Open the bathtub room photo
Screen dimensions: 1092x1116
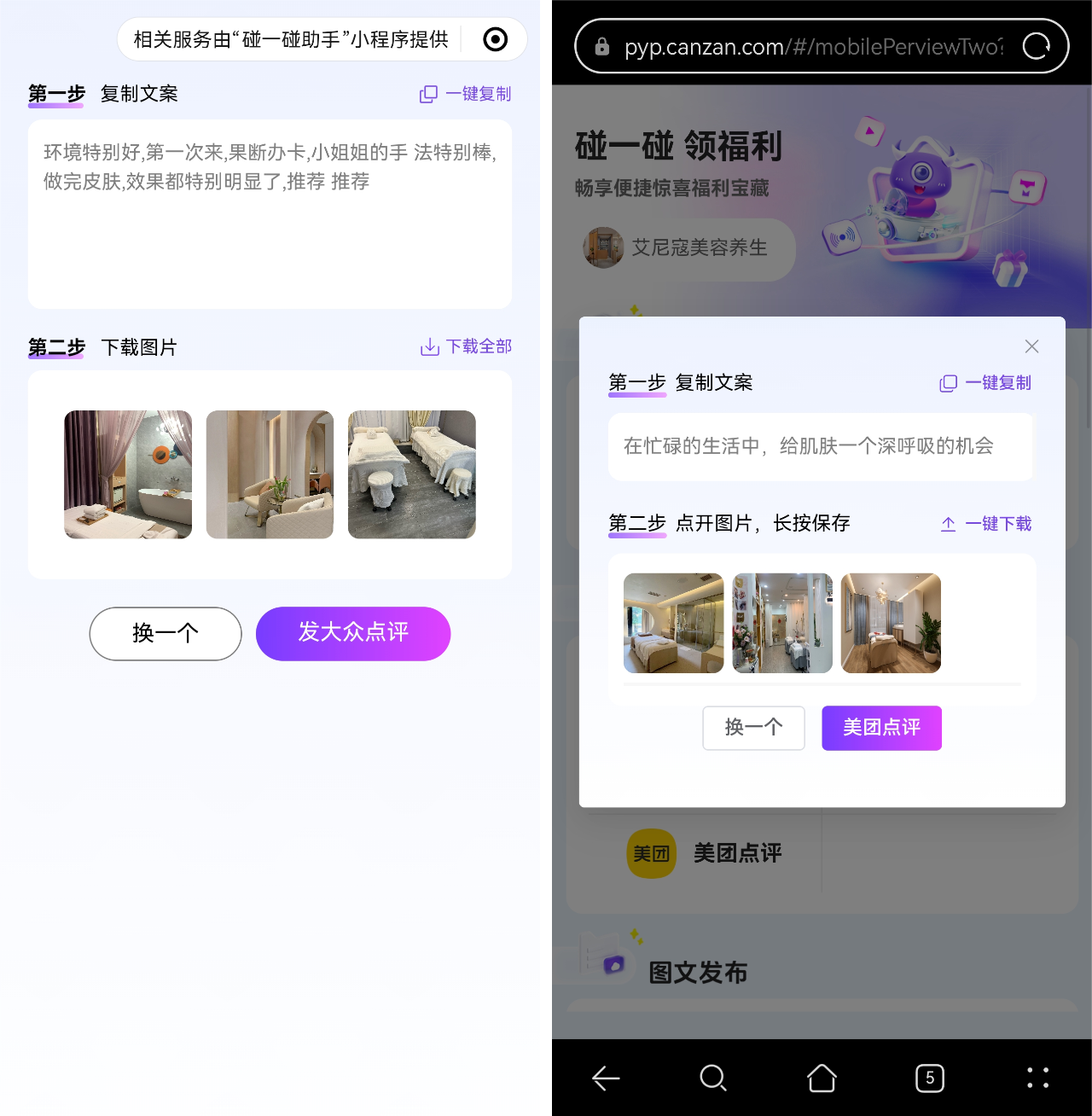(x=128, y=474)
